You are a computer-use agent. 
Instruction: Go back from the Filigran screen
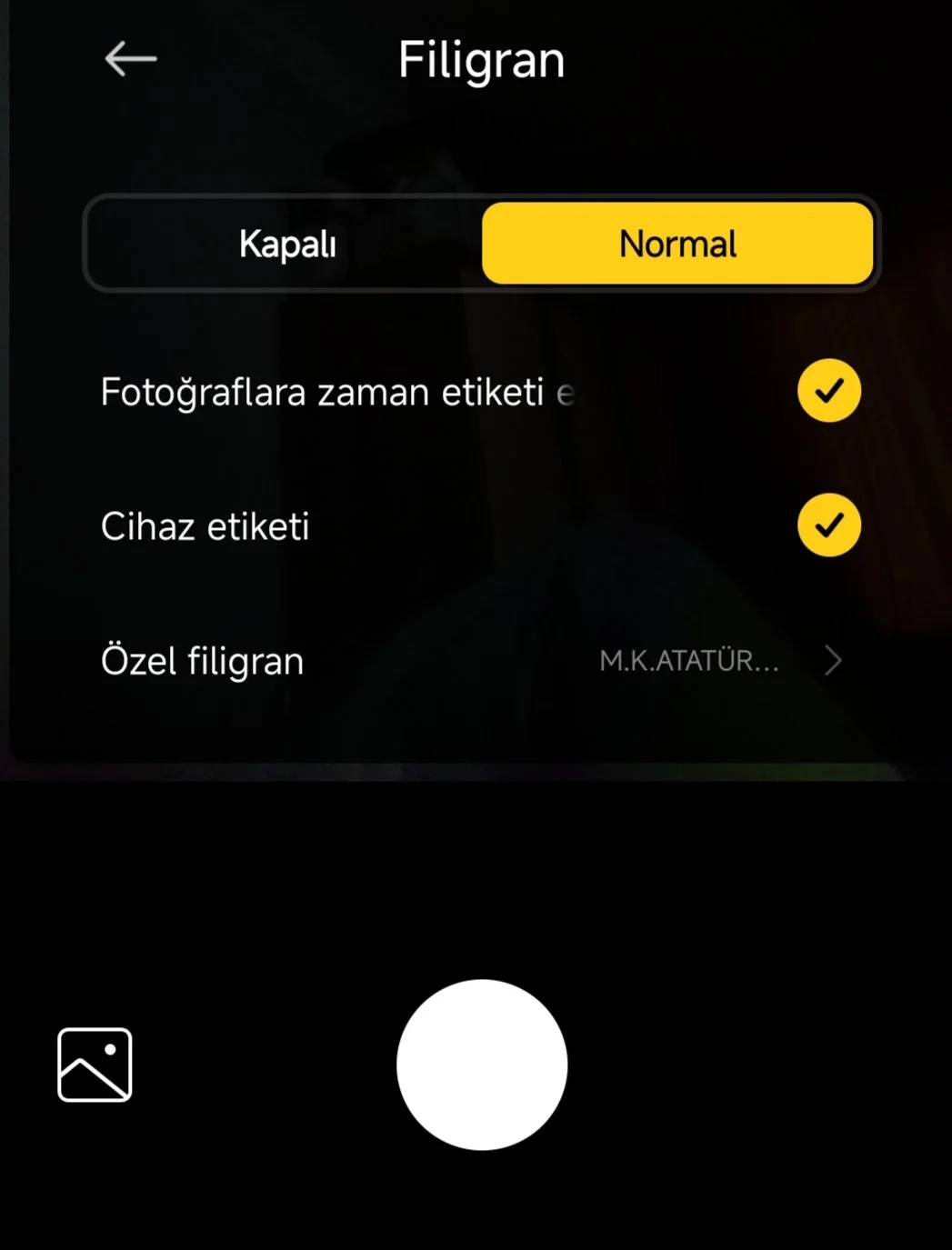click(130, 59)
